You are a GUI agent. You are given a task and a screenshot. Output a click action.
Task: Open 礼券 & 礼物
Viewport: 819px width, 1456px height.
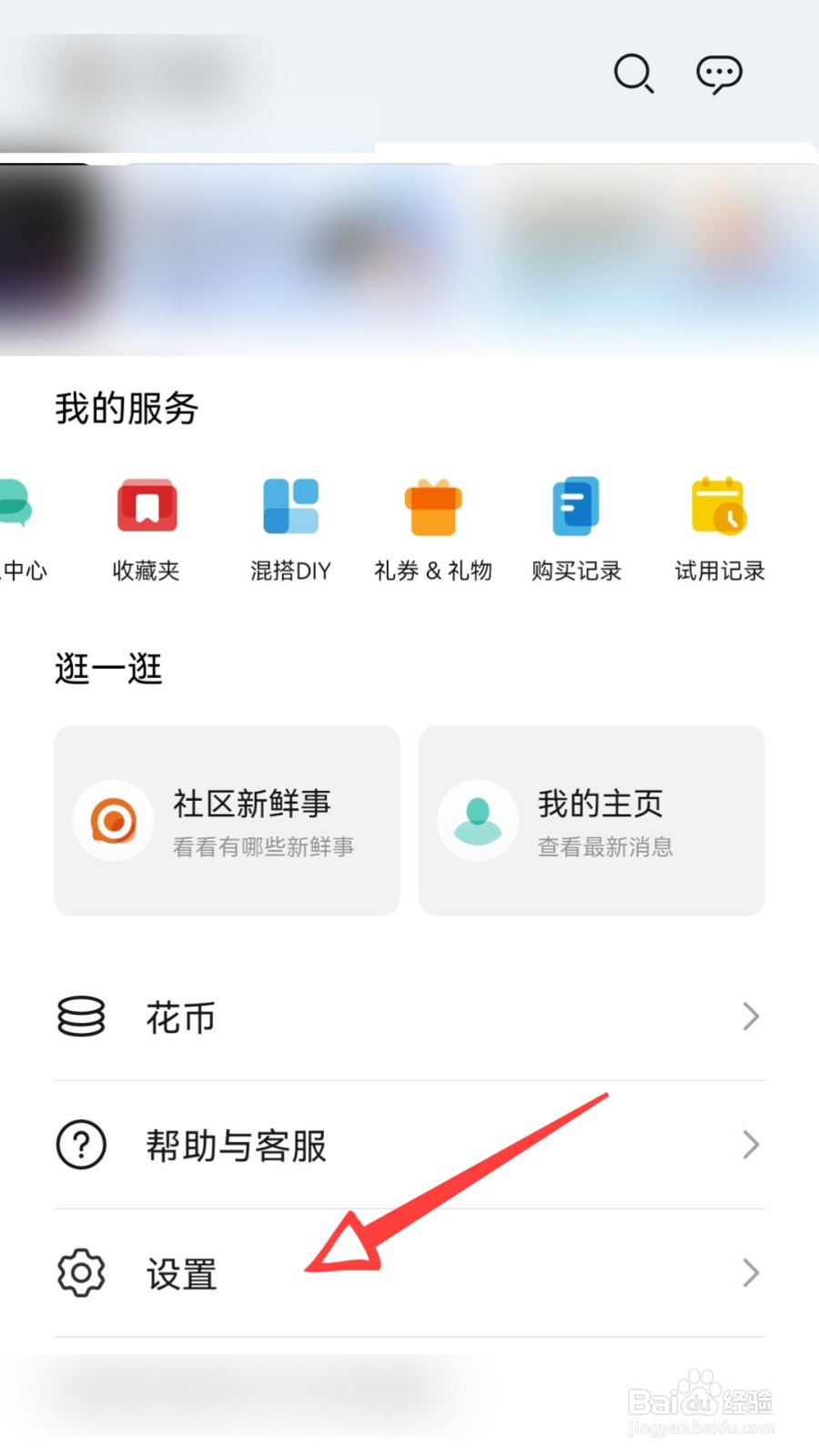(433, 528)
